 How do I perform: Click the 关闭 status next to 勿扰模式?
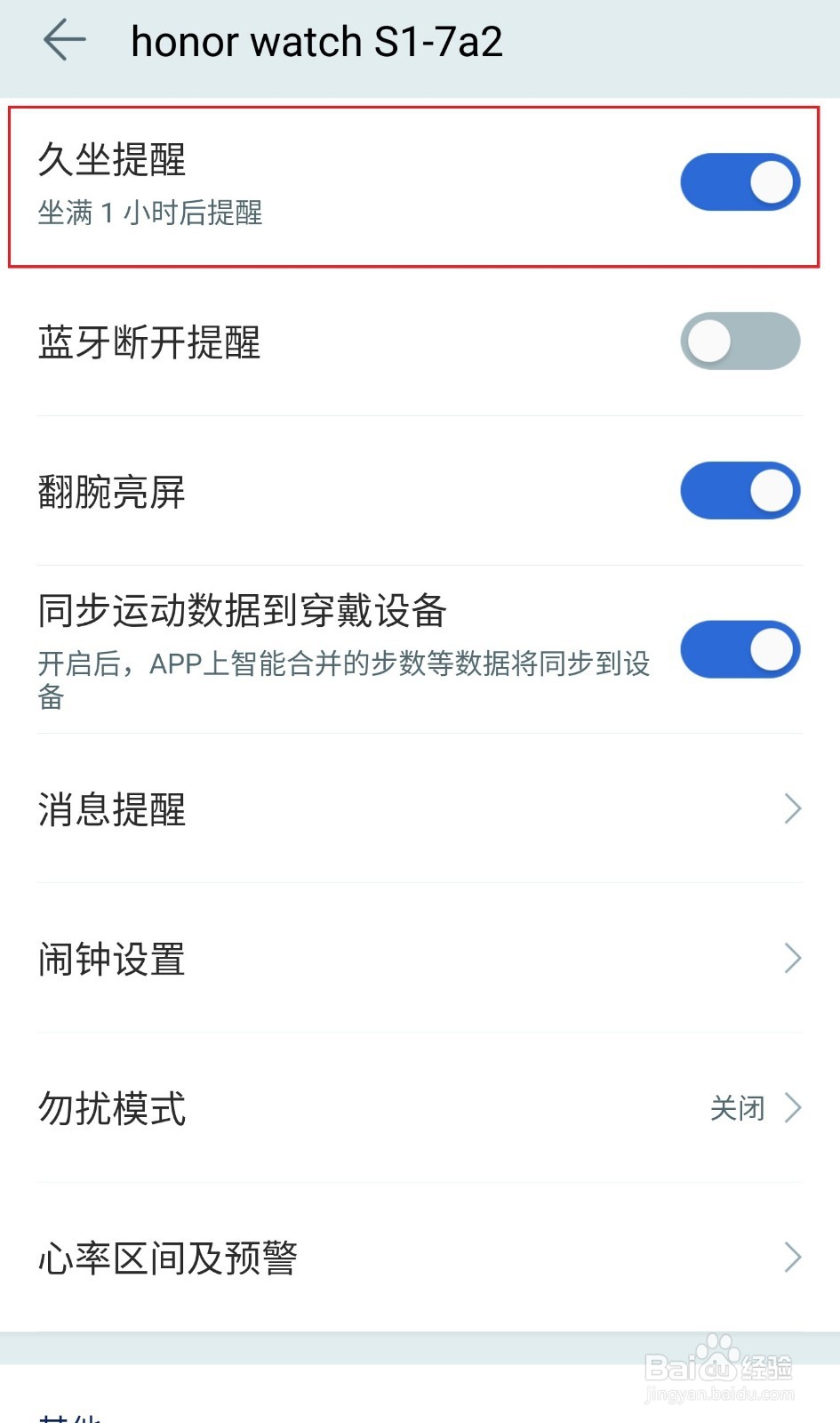(737, 1109)
